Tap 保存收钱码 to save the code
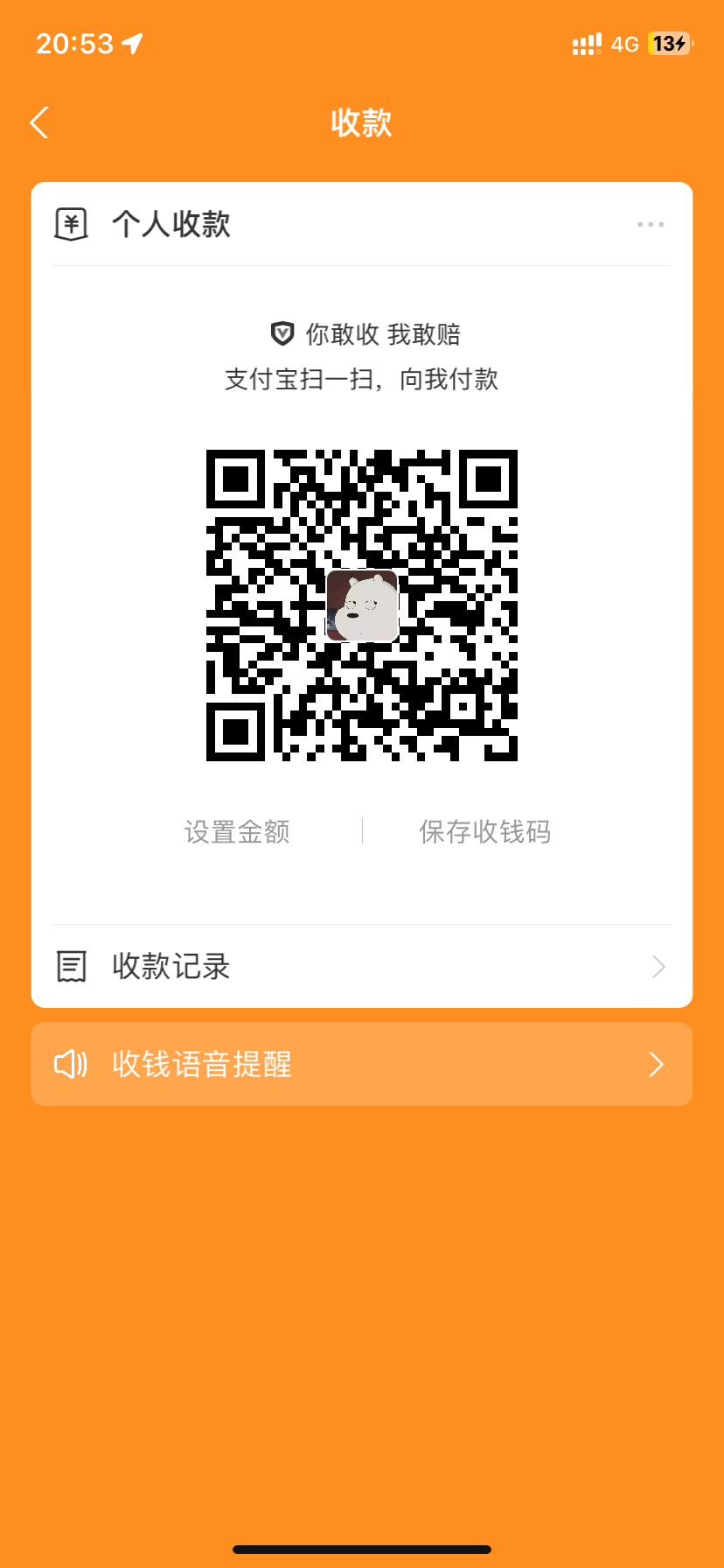Viewport: 724px width, 1568px height. tap(485, 831)
